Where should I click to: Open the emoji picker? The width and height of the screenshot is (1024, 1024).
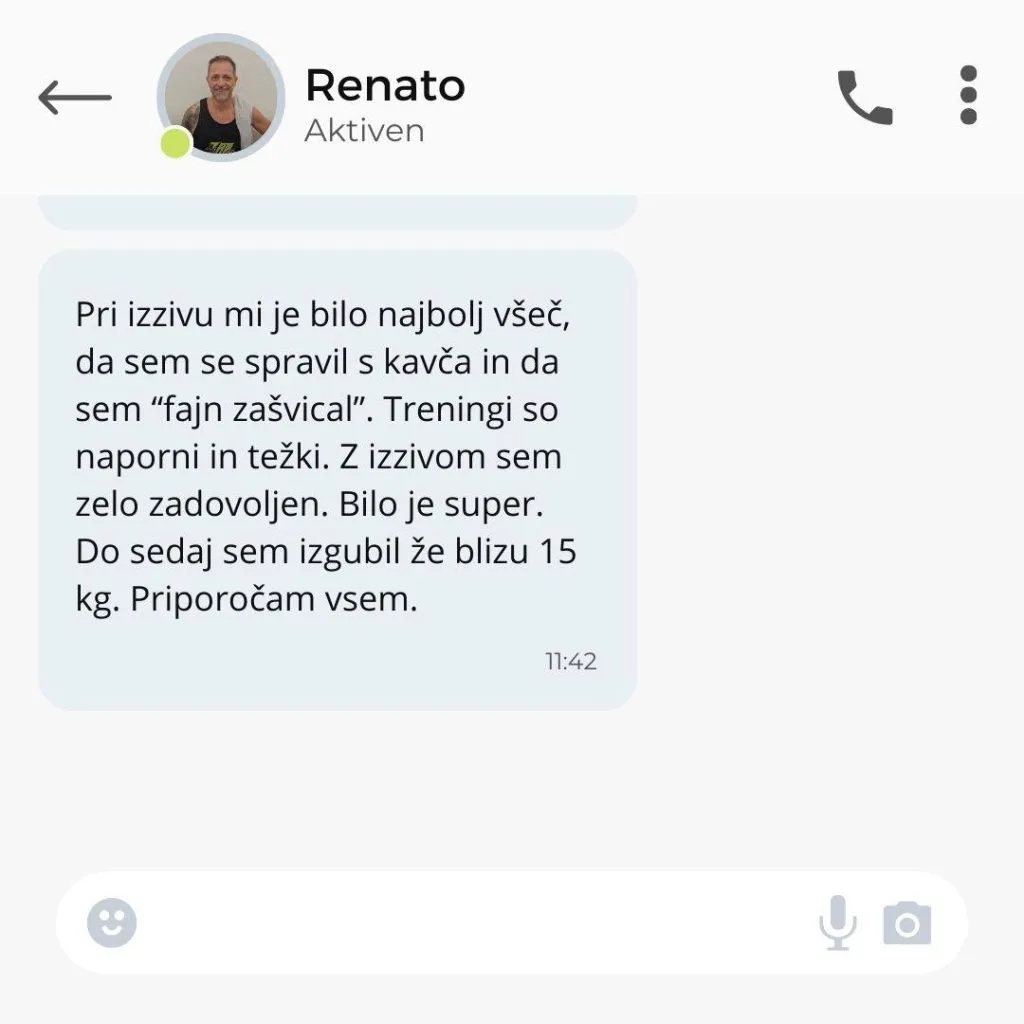coord(112,922)
